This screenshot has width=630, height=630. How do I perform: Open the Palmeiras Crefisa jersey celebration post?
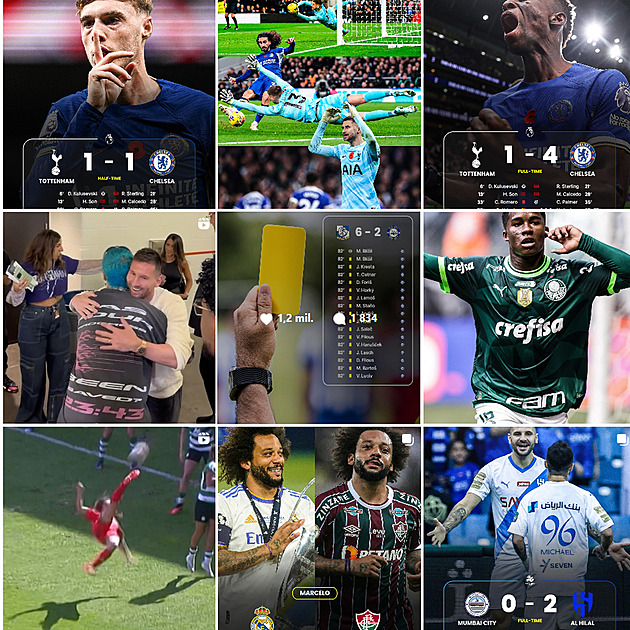[x=527, y=318]
